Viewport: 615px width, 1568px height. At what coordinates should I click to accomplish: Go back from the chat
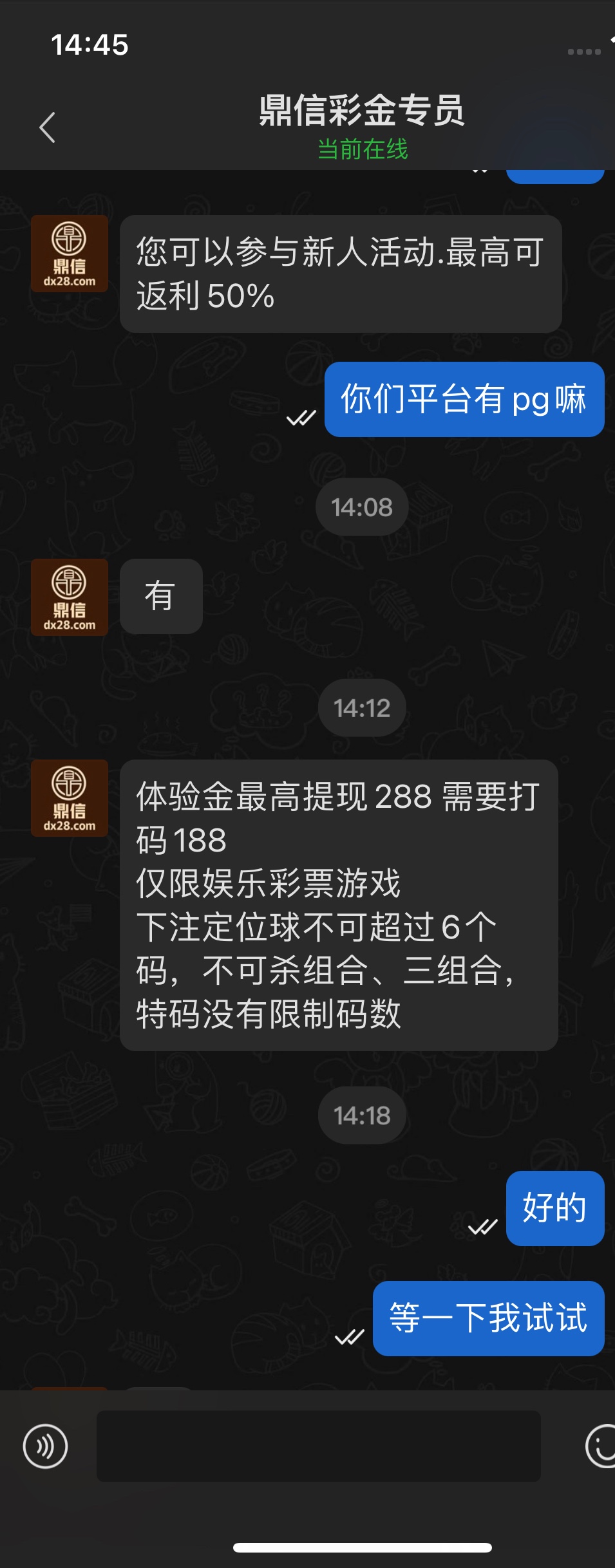click(x=47, y=127)
